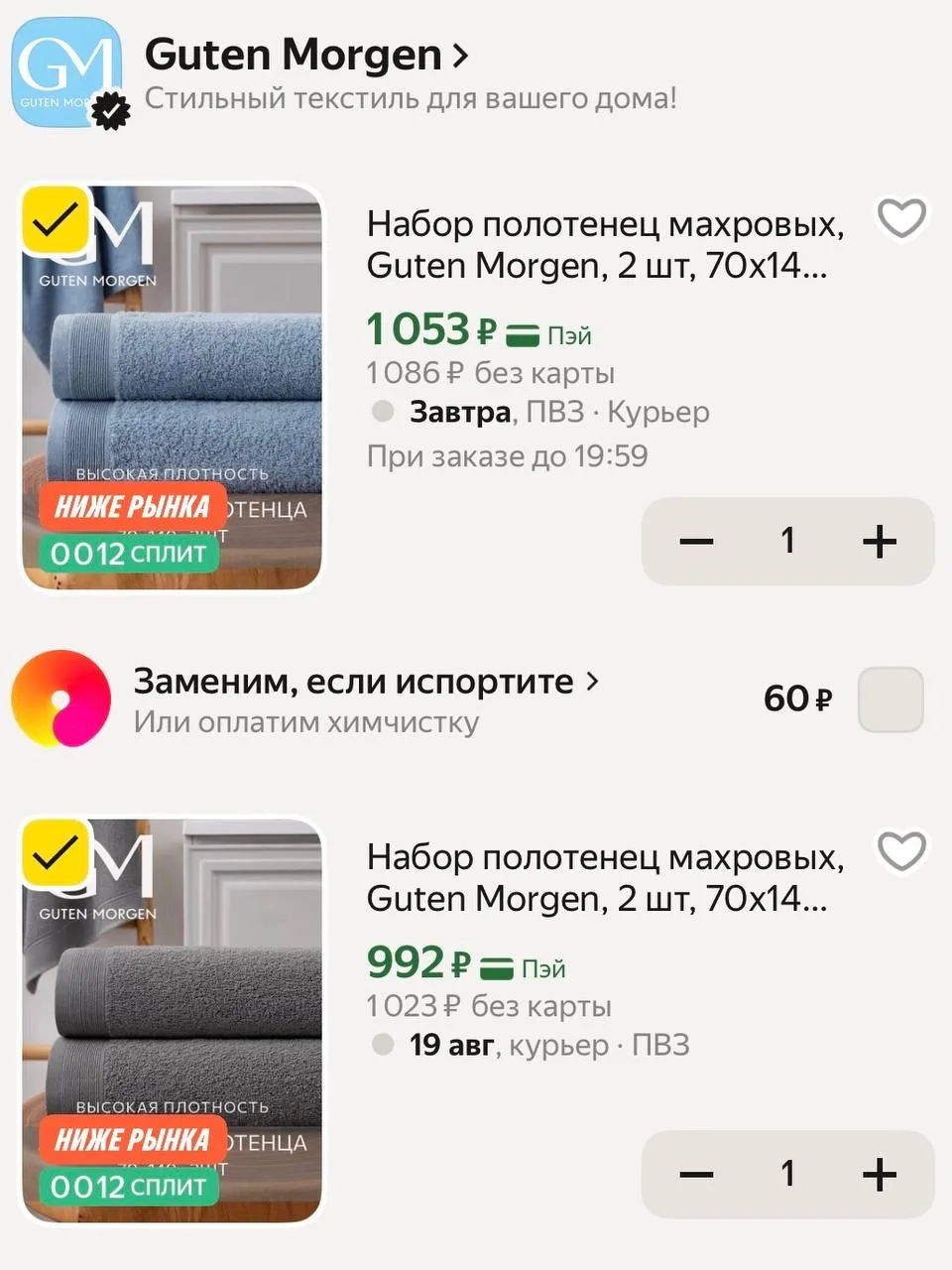Open details of «Заменим, если испортите»
This screenshot has height=1270, width=952.
[x=367, y=682]
